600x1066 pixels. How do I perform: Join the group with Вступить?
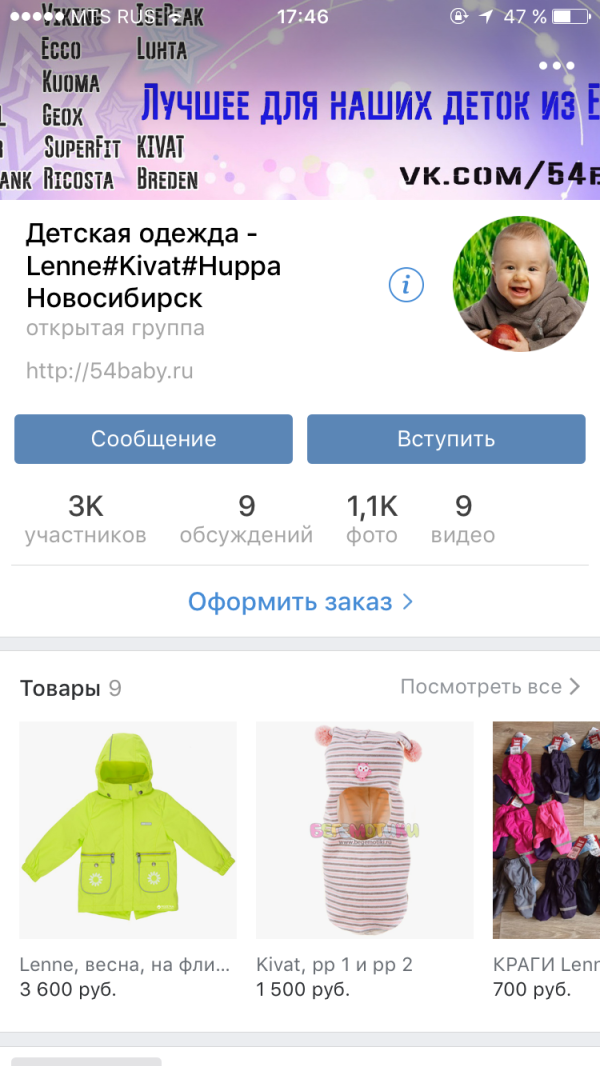click(x=446, y=439)
